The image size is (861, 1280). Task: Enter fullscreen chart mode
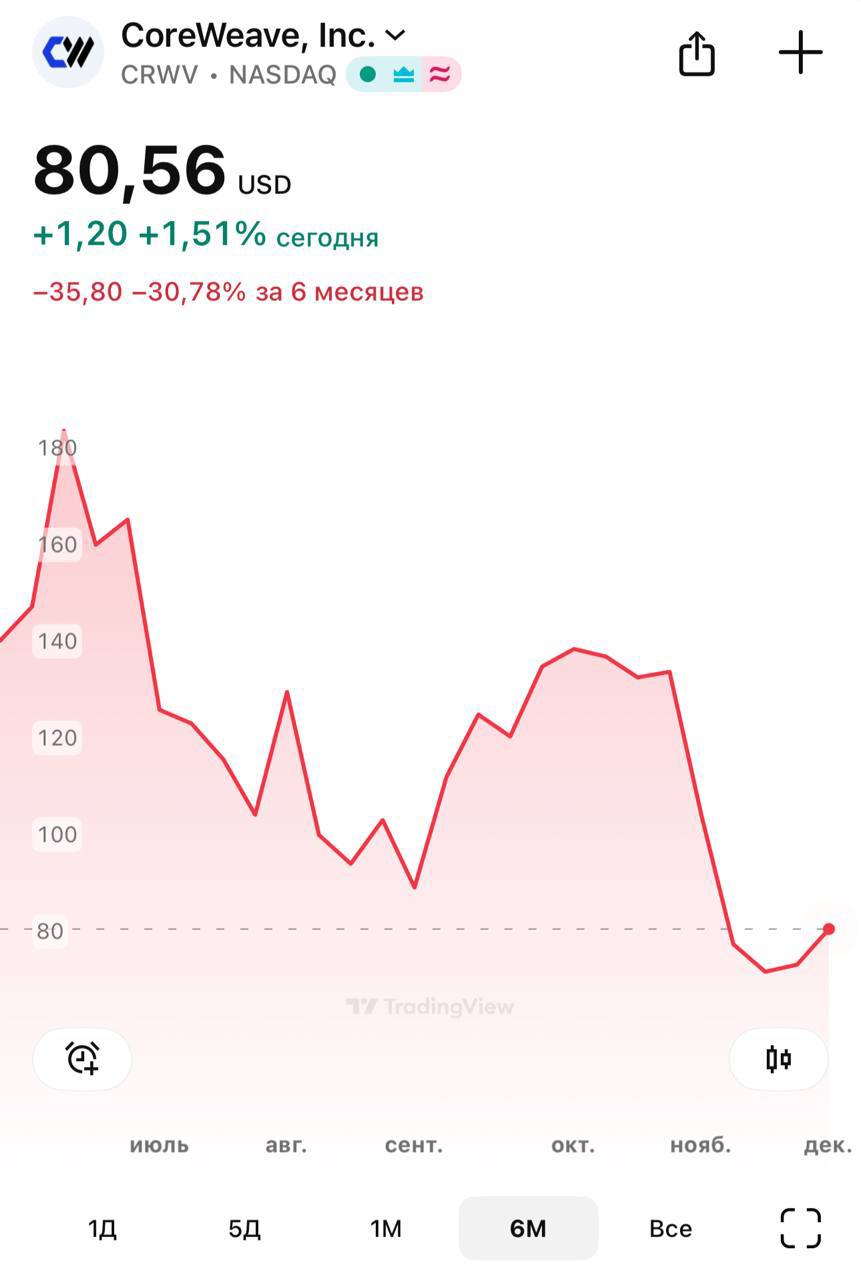pos(799,1228)
